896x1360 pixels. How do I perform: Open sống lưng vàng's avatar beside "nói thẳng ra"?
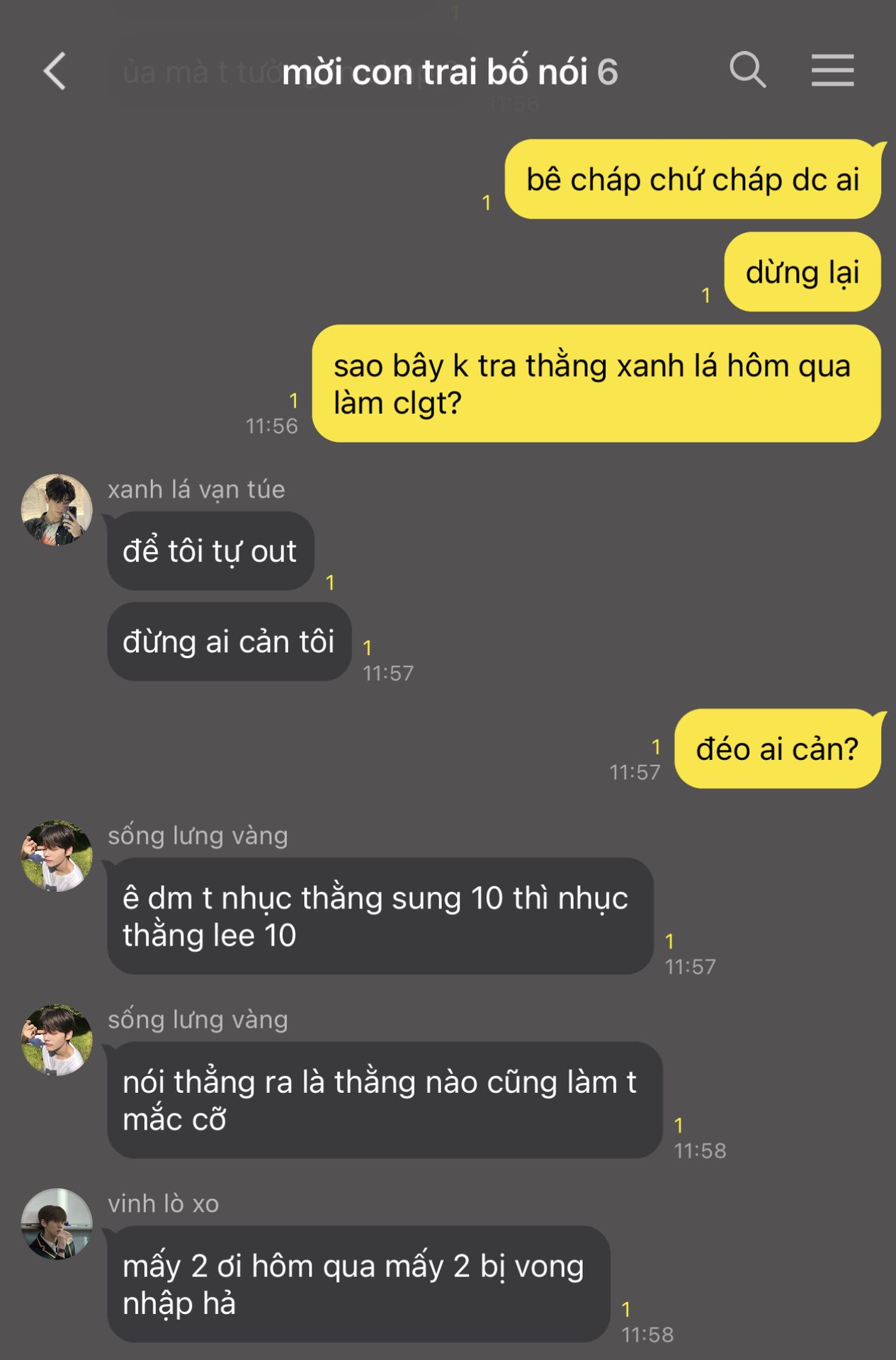(x=57, y=1039)
